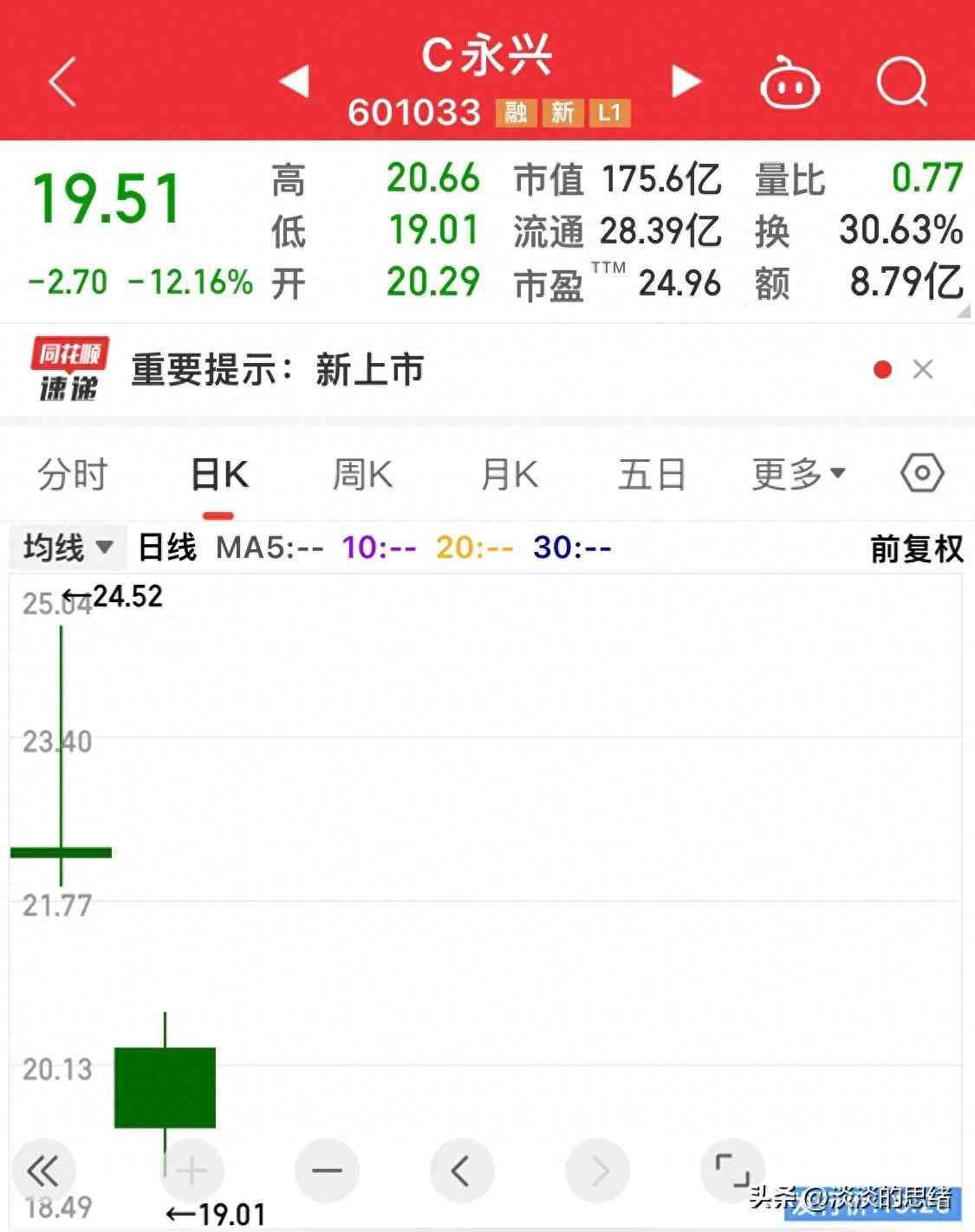Open chart settings hexagon icon
The width and height of the screenshot is (975, 1232).
921,473
